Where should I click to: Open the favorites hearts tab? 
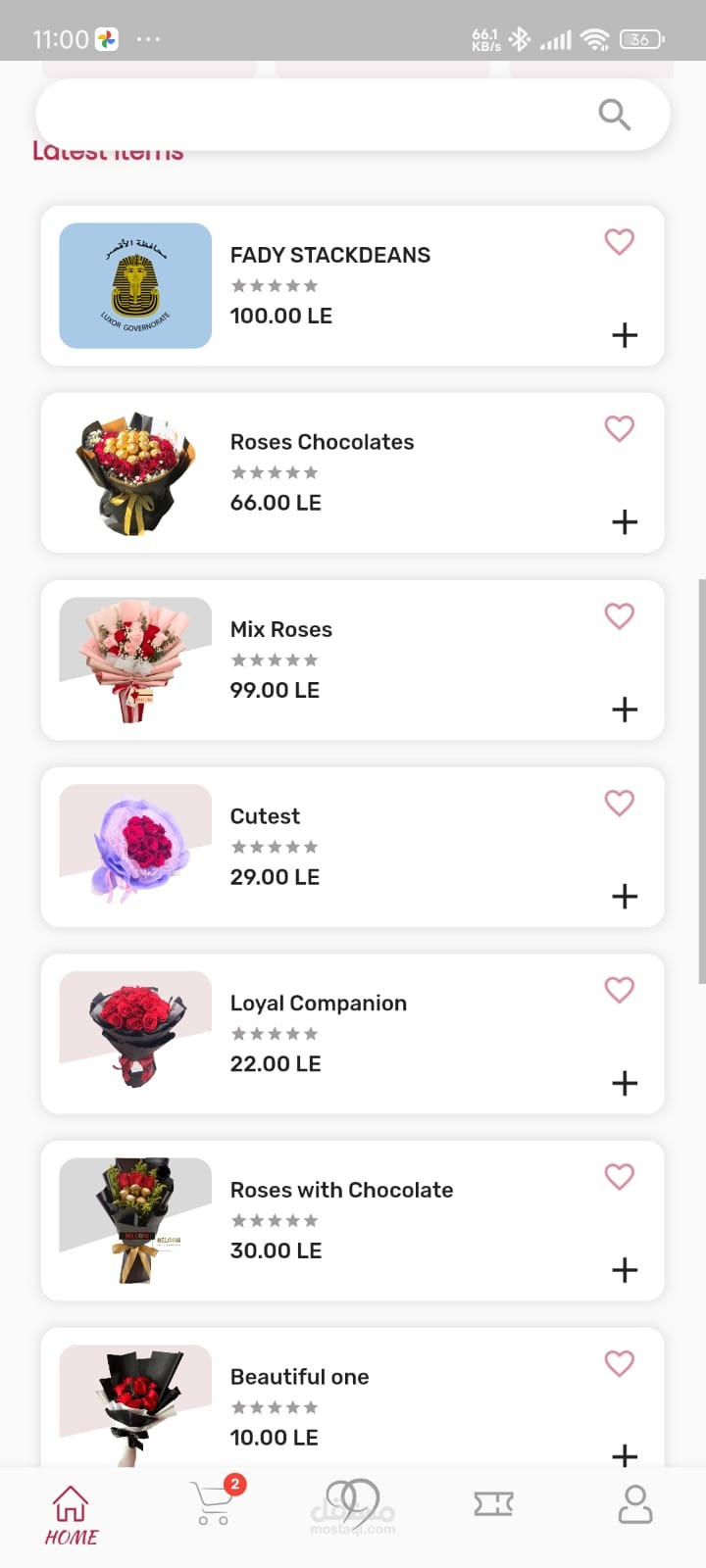click(x=353, y=1504)
